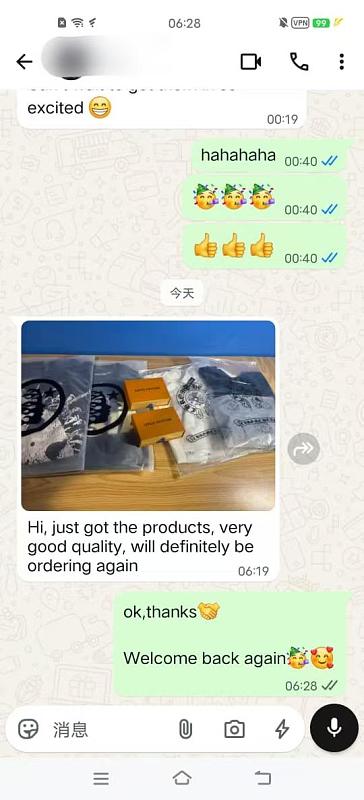Screen dimensions: 364x800
Task: Go to the system home screen
Action: 182,778
